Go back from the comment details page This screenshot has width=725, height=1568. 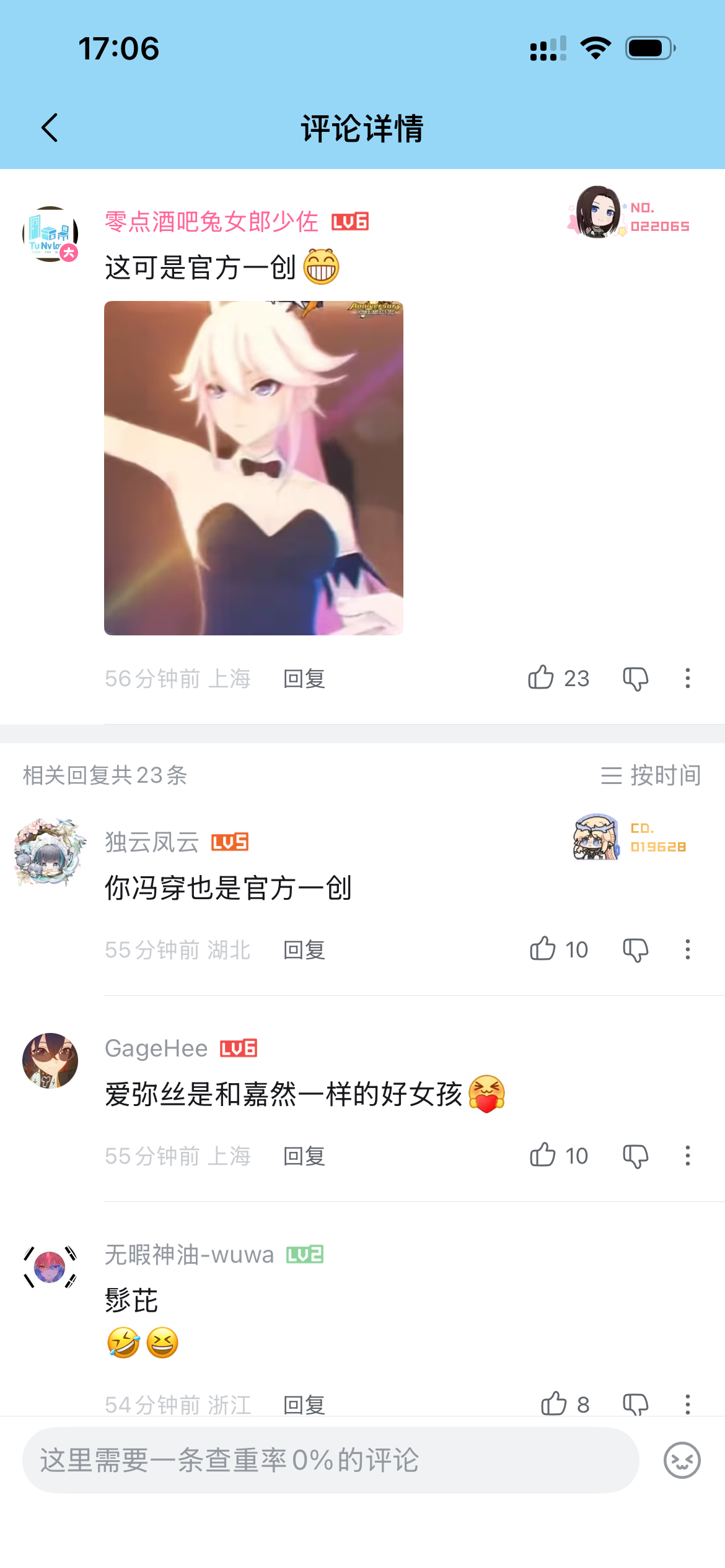[50, 128]
